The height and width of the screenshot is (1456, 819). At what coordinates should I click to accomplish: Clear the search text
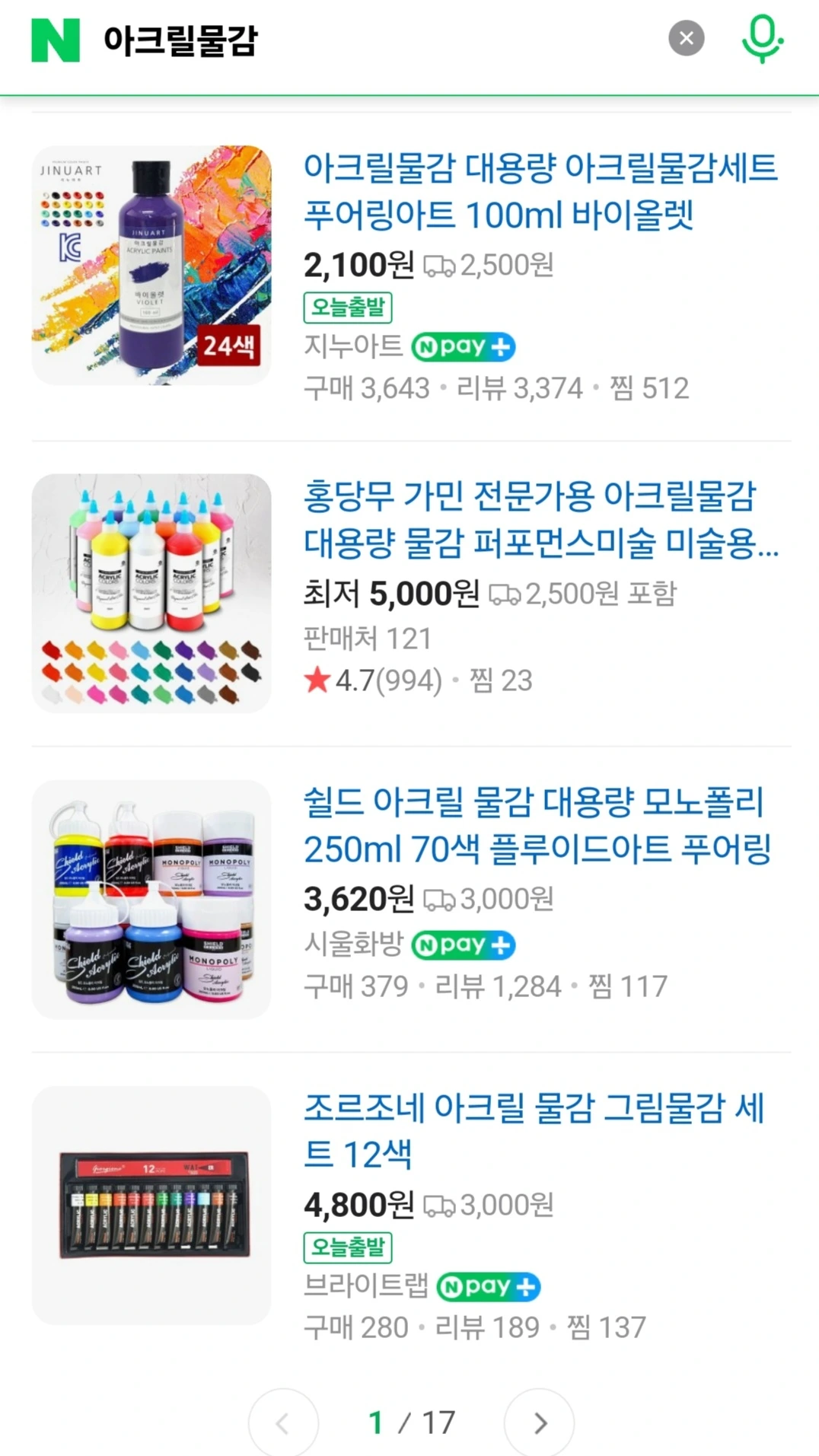[x=686, y=39]
